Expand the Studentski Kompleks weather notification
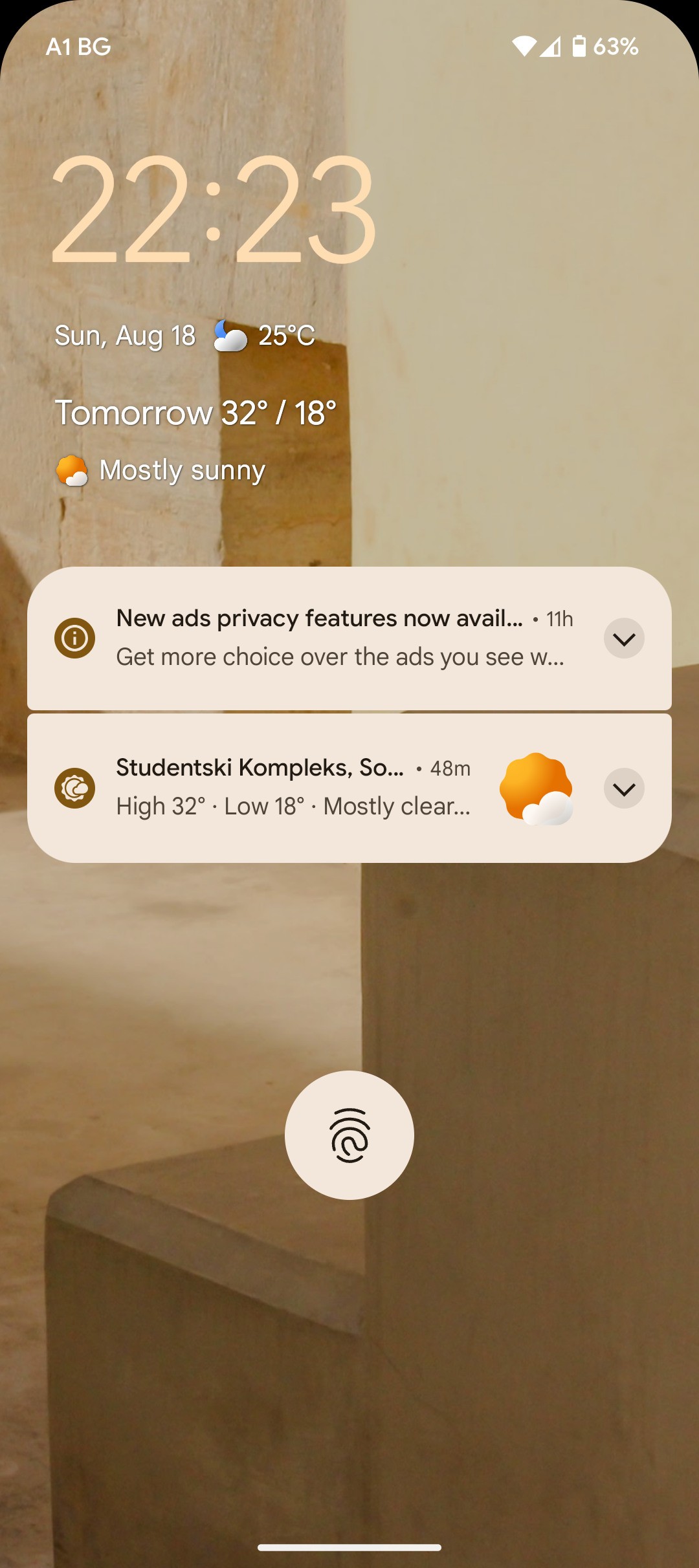The height and width of the screenshot is (1568, 699). click(624, 789)
